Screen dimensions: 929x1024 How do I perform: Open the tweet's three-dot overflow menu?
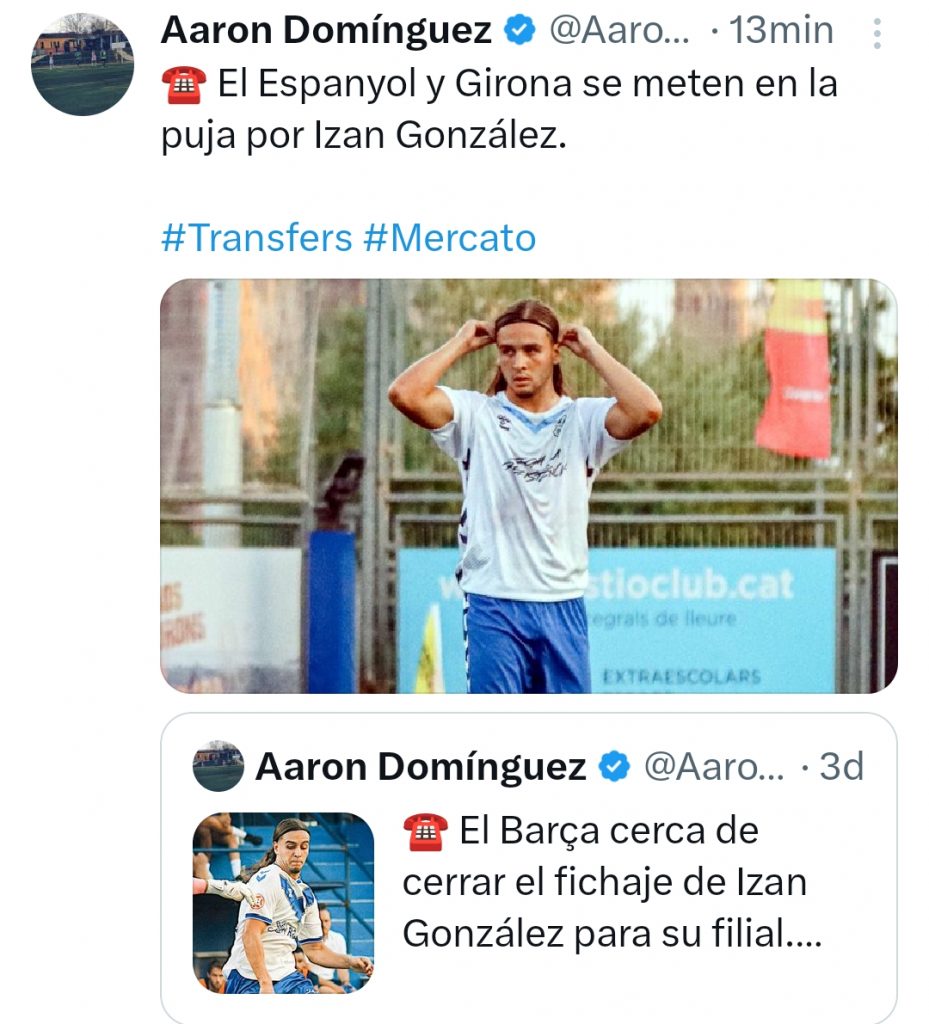pos(877,34)
